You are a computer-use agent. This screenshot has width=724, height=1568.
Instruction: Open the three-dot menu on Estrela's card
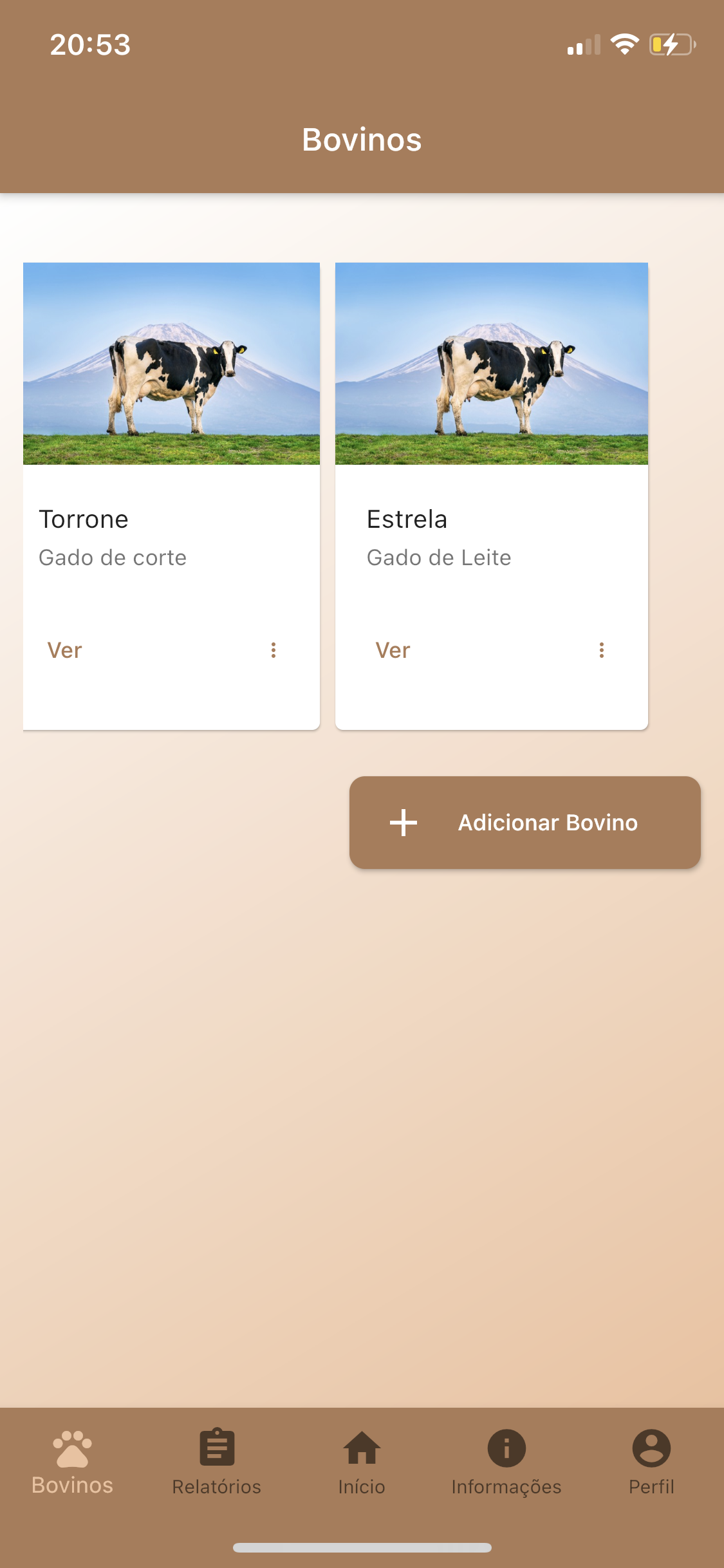coord(602,650)
